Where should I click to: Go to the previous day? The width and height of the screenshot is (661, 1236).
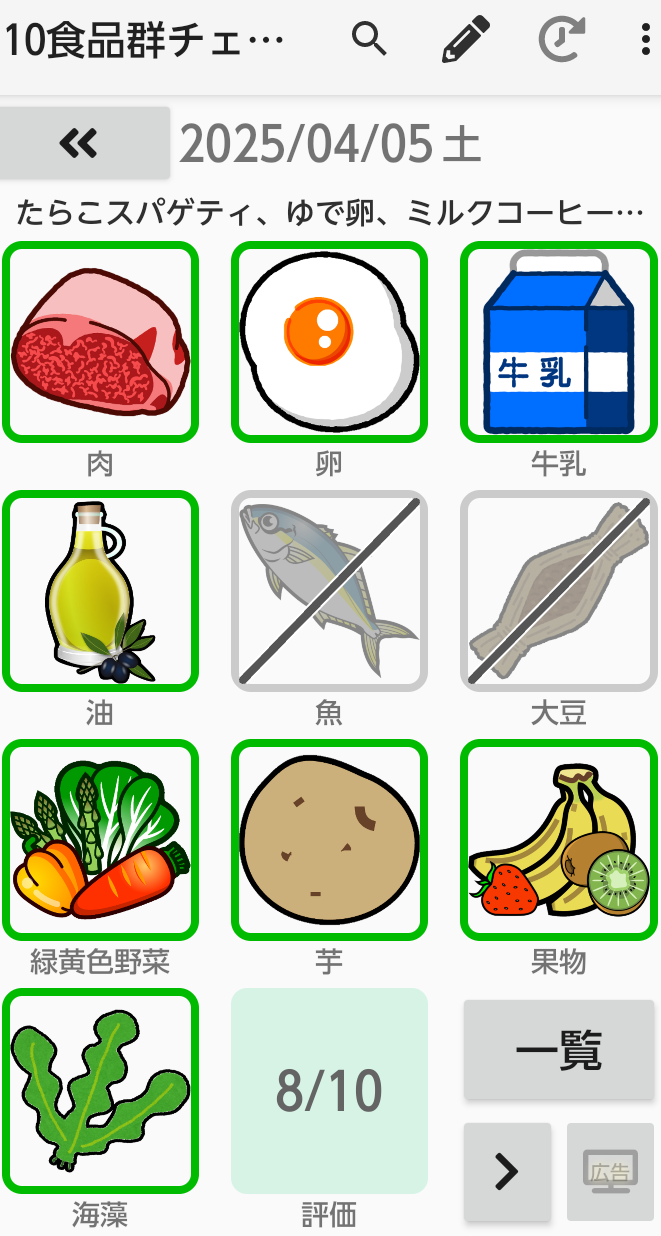coord(84,143)
